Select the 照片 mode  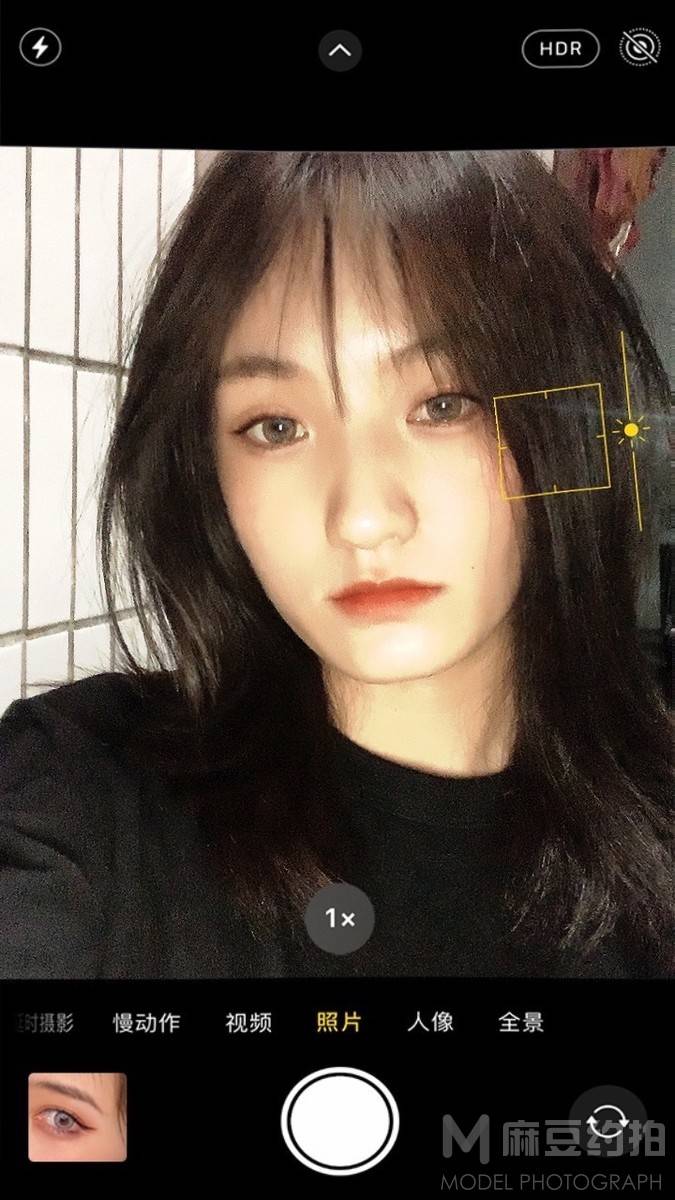point(339,1022)
